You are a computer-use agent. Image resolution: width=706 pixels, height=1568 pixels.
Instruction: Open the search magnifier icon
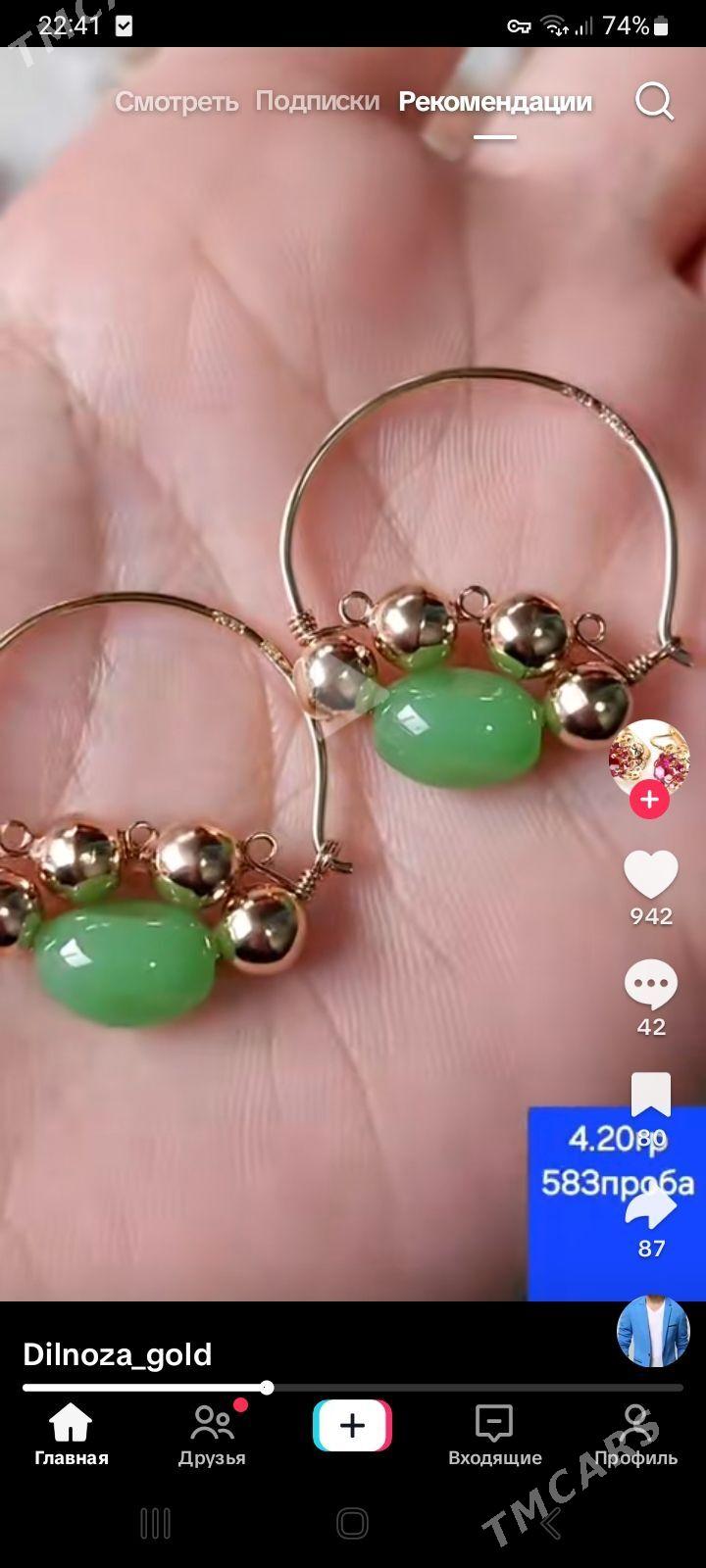click(654, 101)
